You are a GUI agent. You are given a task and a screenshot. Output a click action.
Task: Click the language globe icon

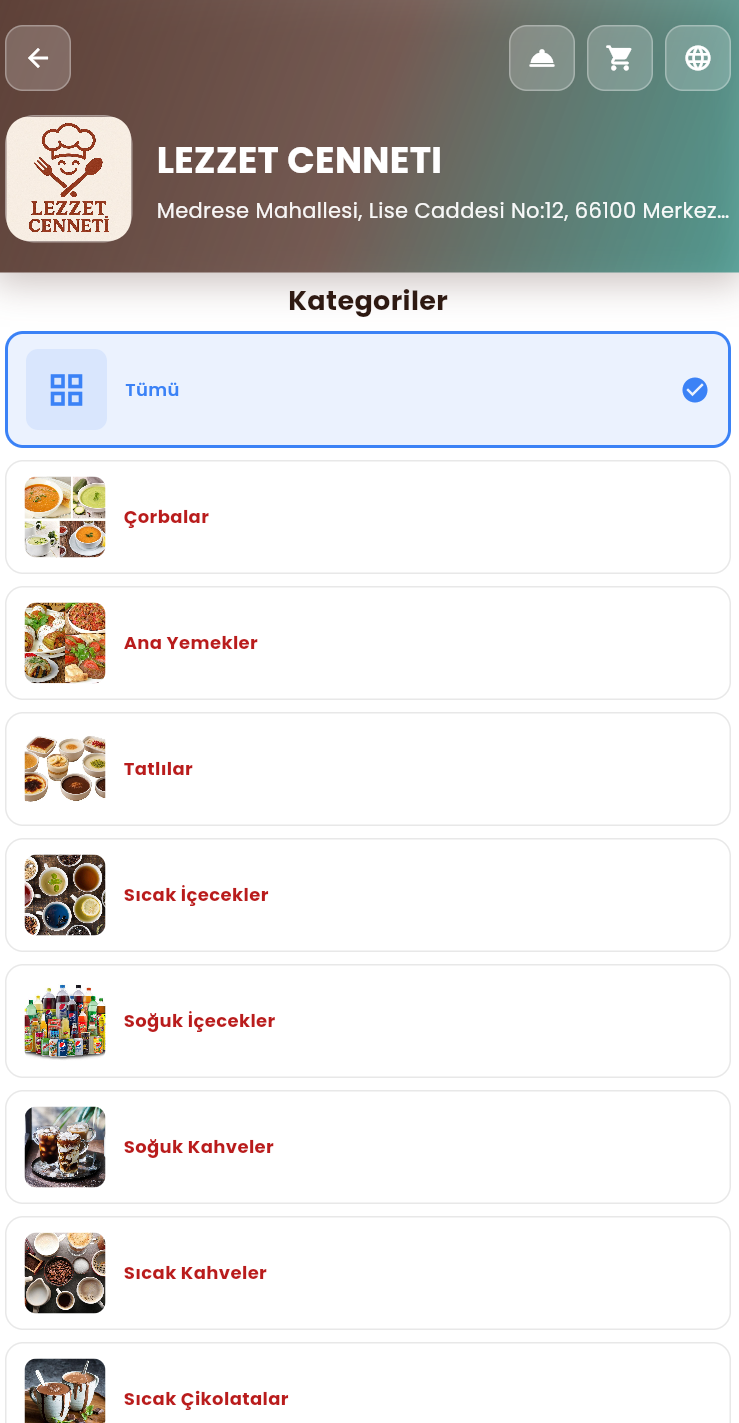point(697,58)
